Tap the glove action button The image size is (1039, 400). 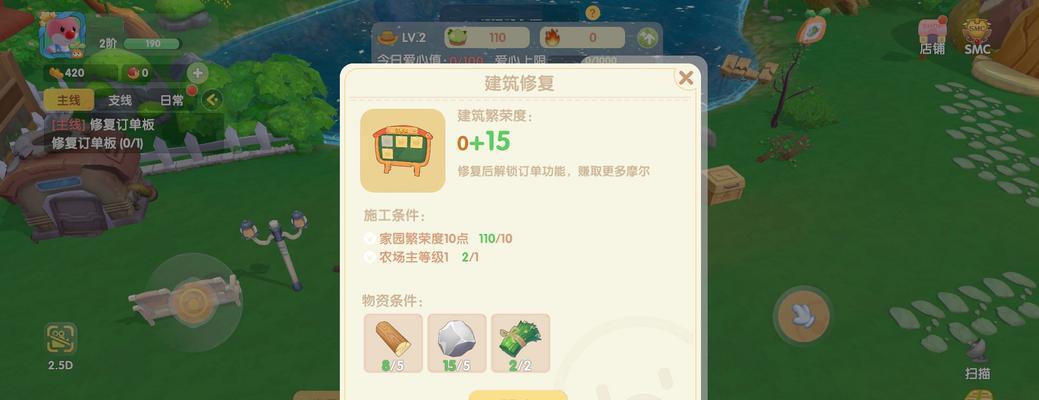802,316
